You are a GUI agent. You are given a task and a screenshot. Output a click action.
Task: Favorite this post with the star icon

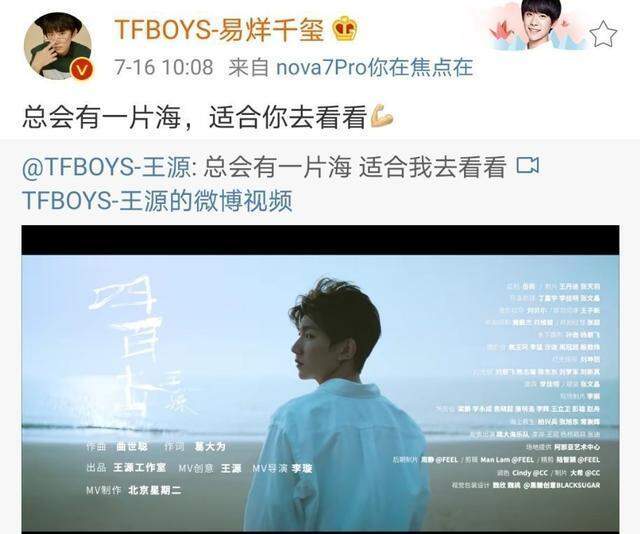click(x=603, y=36)
